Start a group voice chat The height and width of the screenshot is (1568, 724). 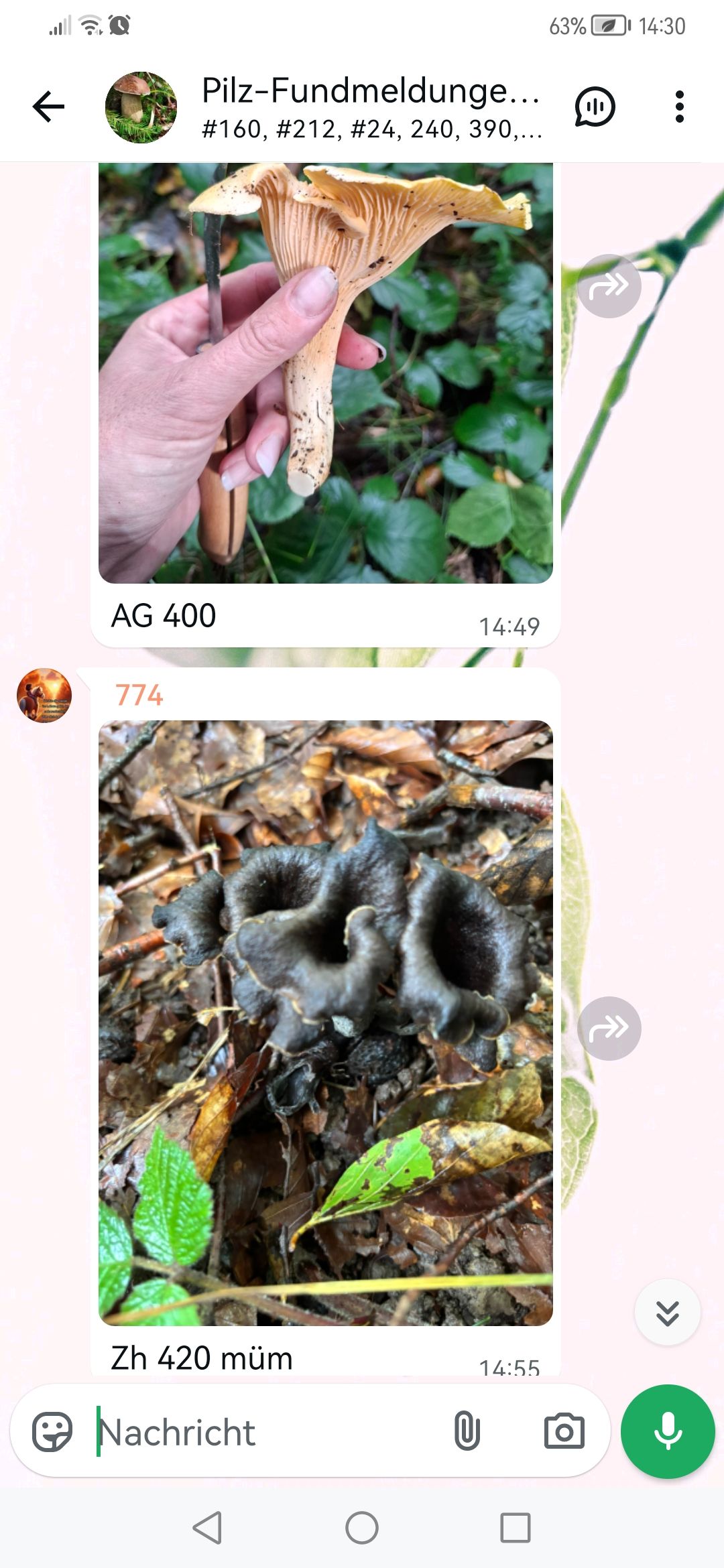(595, 107)
